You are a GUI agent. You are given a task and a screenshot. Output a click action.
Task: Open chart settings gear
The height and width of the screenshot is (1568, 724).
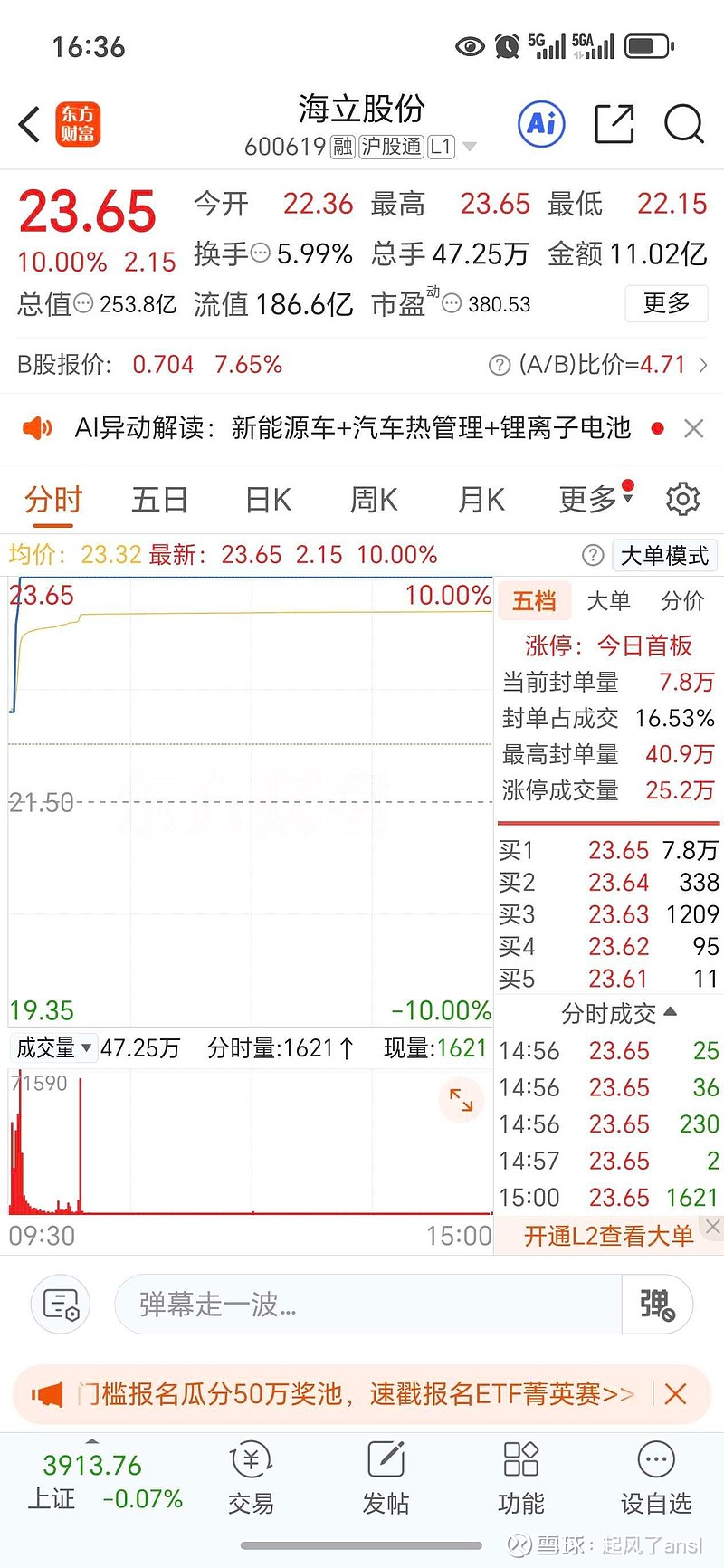[682, 499]
